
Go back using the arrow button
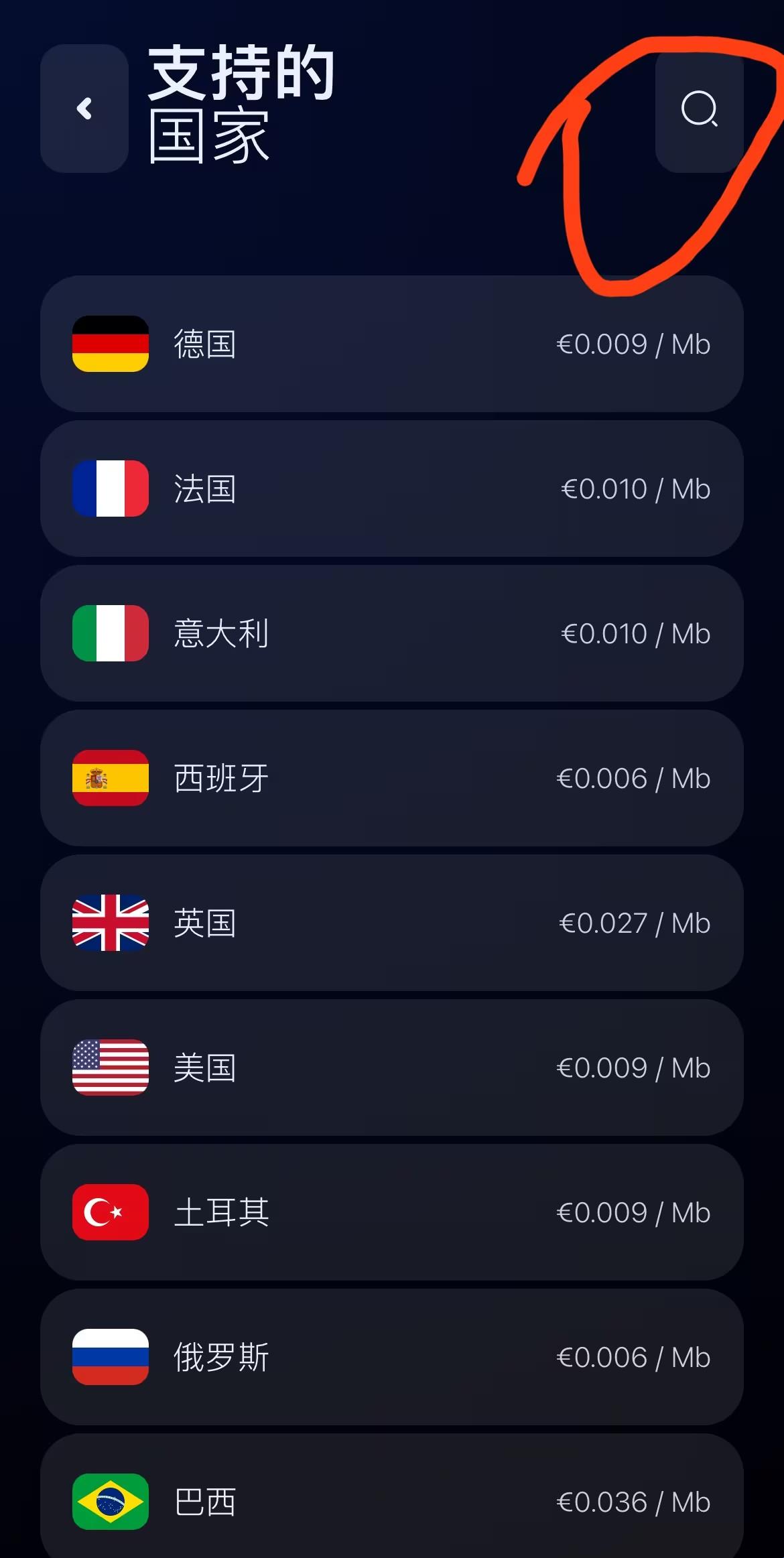84,109
